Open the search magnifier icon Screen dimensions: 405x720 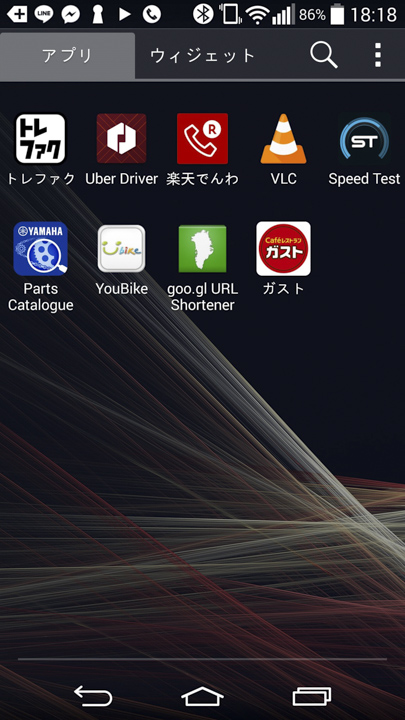point(324,56)
